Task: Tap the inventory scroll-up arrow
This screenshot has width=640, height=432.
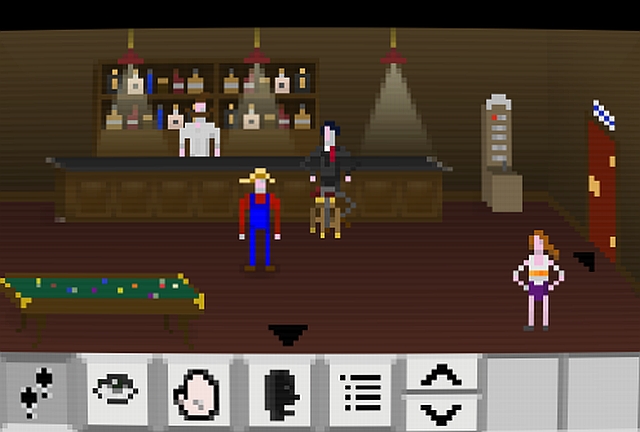Action: coord(440,374)
